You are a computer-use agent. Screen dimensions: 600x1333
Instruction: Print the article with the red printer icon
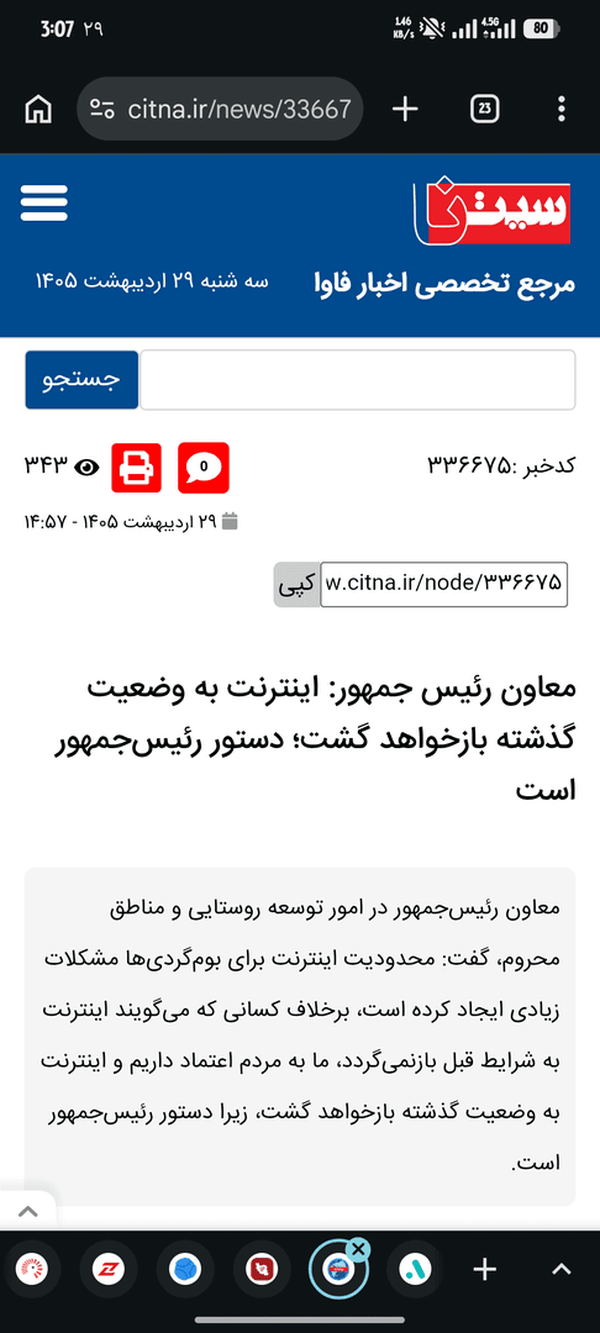136,467
